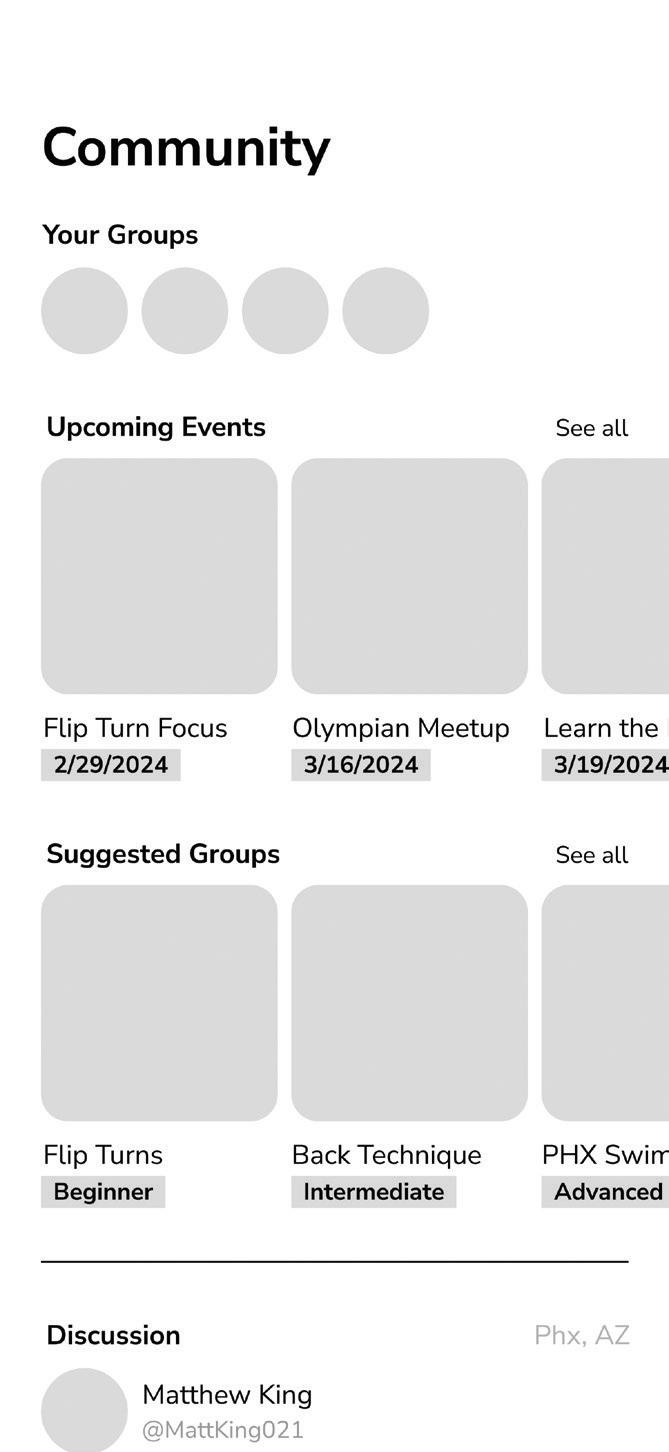This screenshot has width=669, height=1452.
Task: Open the Flip Turn Focus event
Action: (159, 576)
